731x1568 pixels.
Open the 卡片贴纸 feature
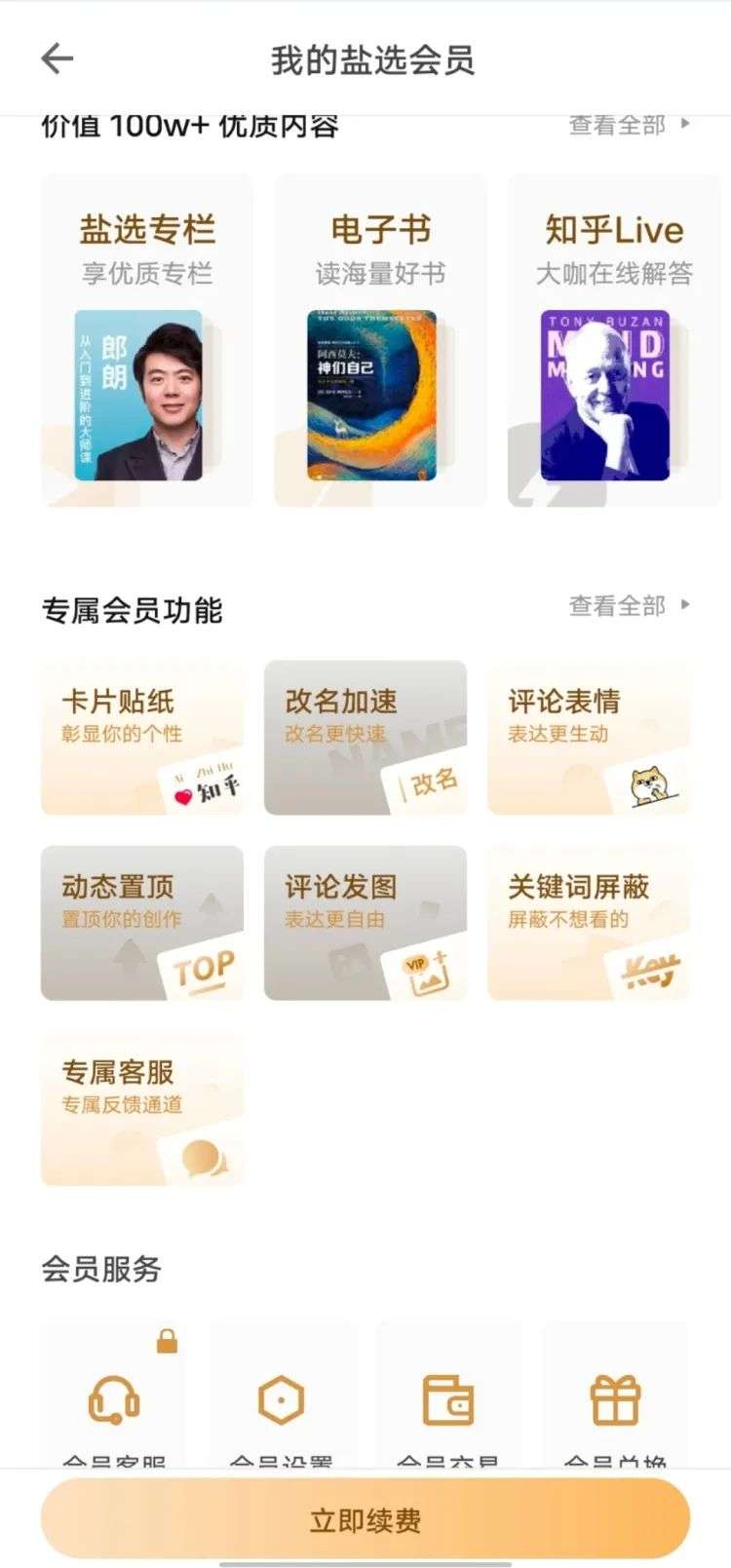[x=142, y=737]
